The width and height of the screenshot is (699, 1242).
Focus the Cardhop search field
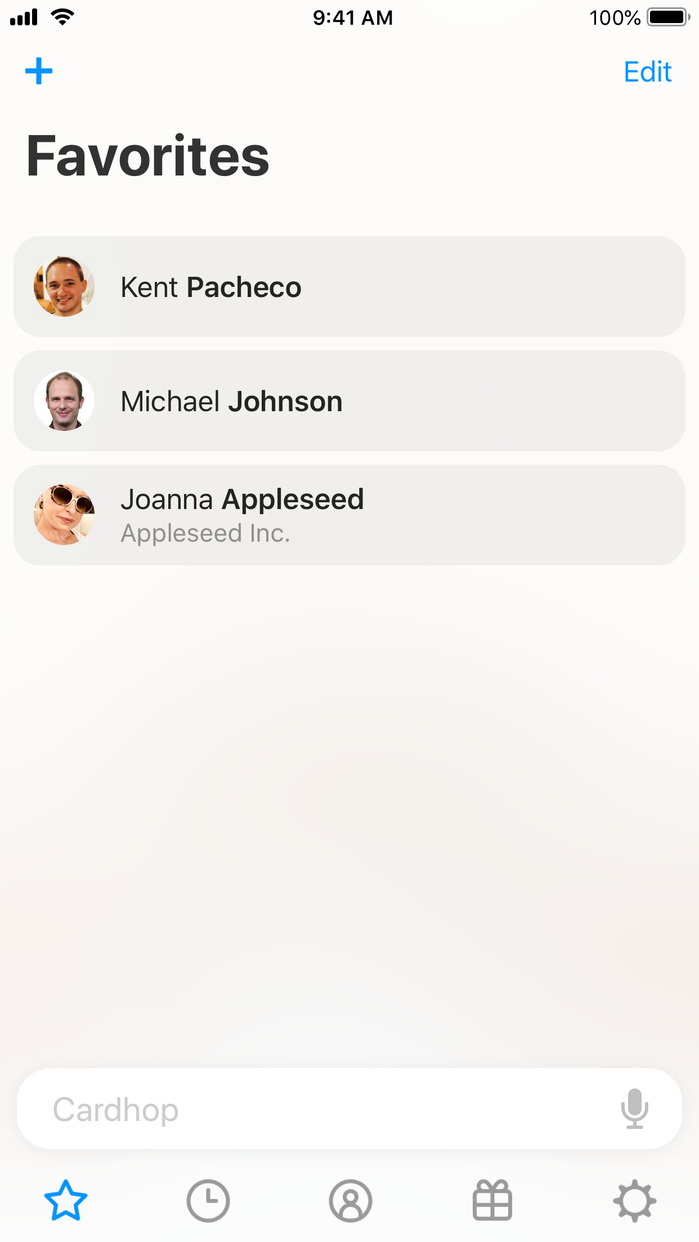pyautogui.click(x=320, y=1109)
